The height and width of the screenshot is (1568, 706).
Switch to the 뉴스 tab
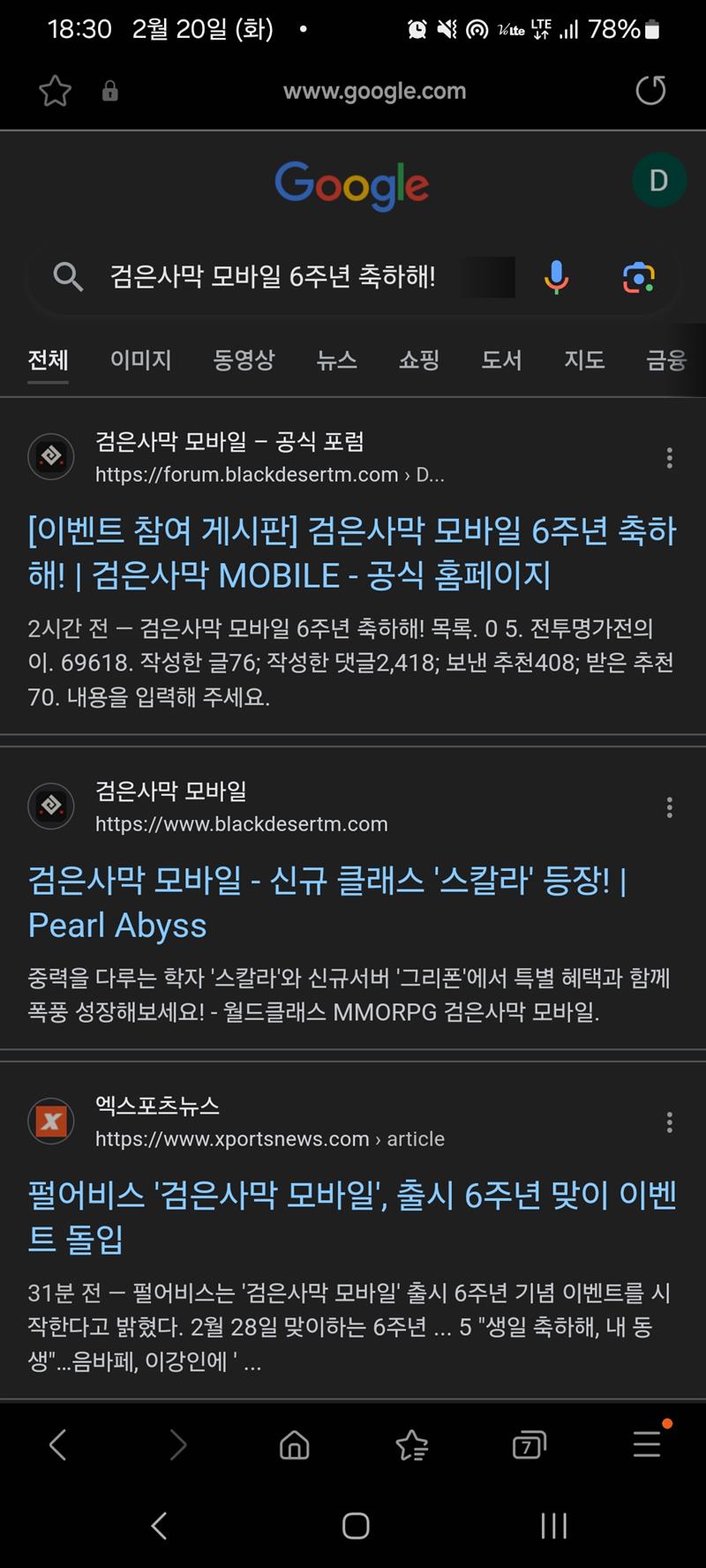[336, 360]
